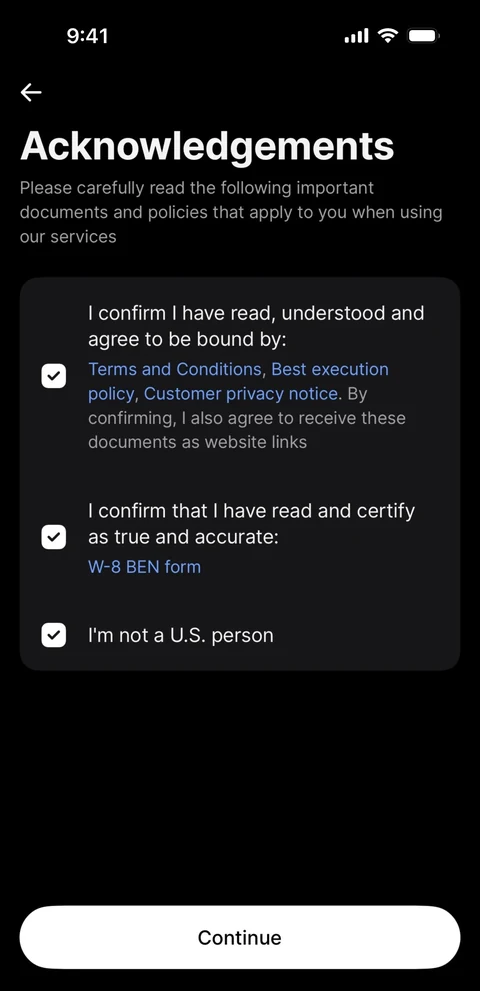Open the Best execution policy link
Viewport: 480px width, 991px height.
330,369
